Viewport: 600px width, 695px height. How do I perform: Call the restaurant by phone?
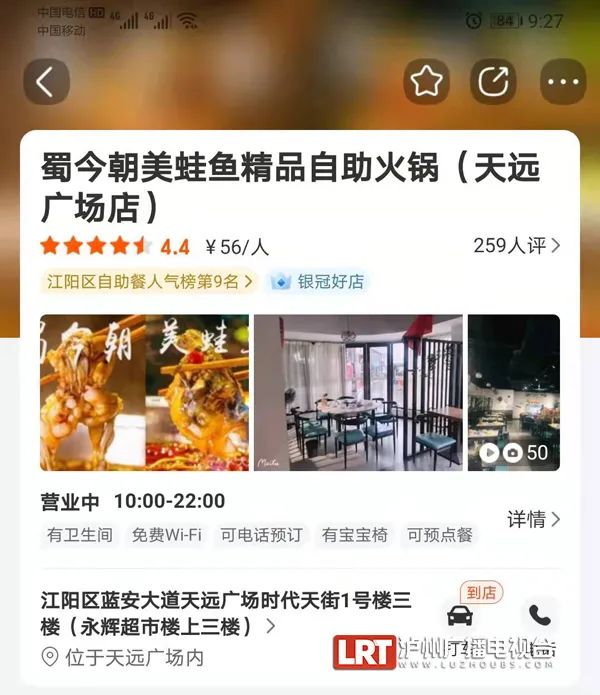click(540, 615)
